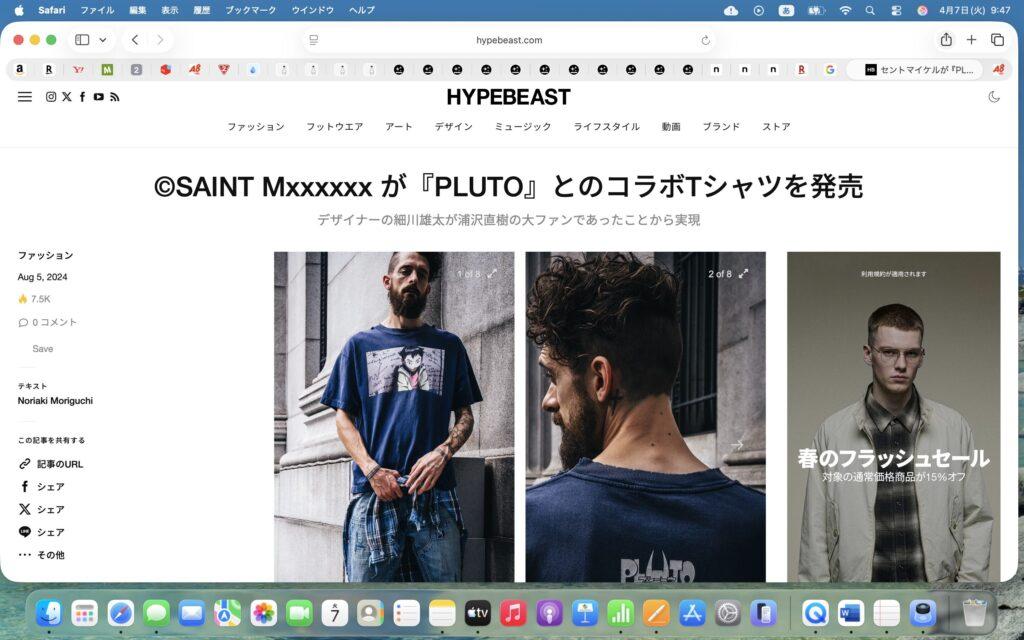Open the 春のフラッシュセール ad banner
The image size is (1024, 640).
(x=893, y=415)
